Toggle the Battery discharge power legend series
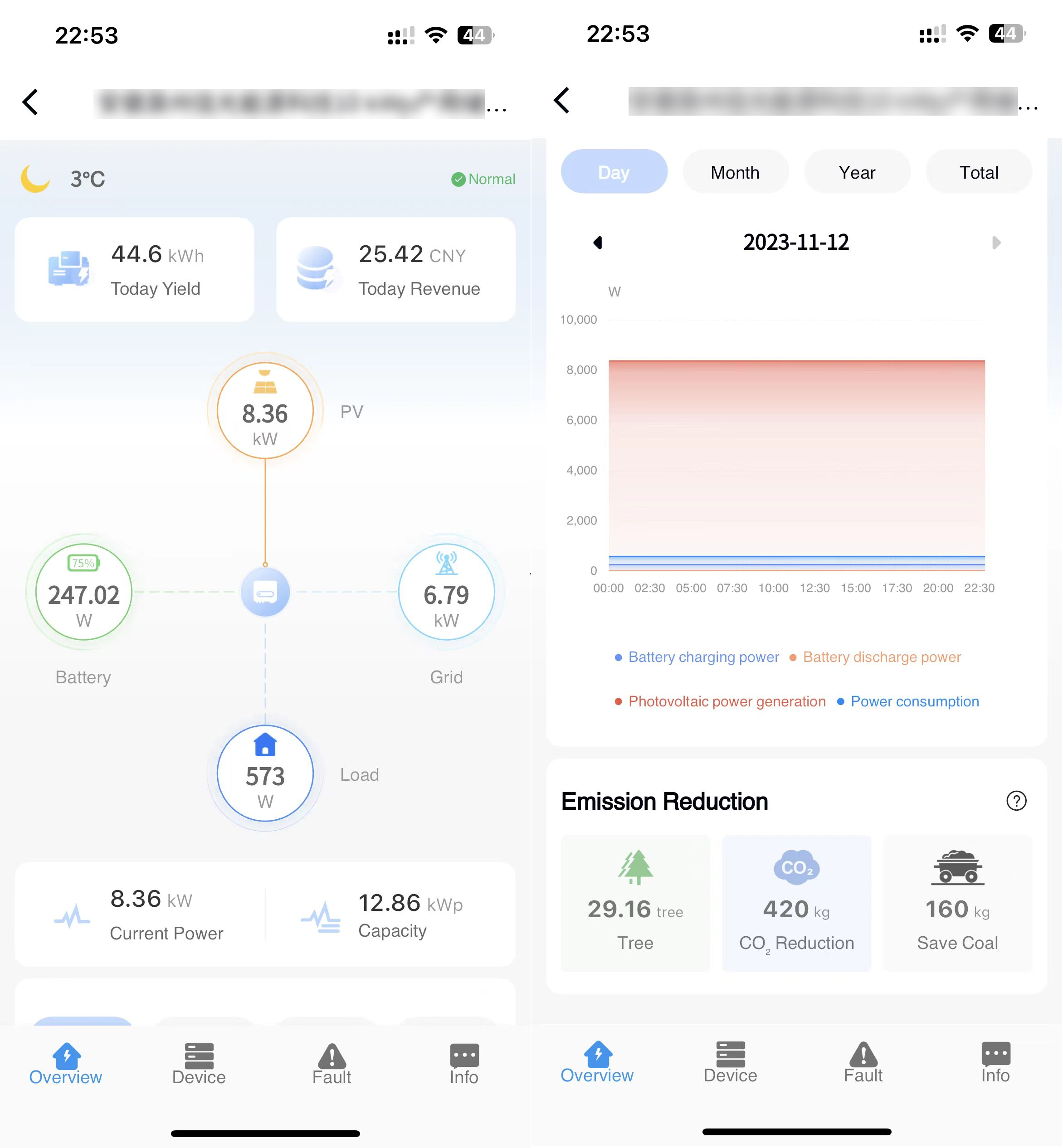The height and width of the screenshot is (1148, 1063). click(875, 657)
